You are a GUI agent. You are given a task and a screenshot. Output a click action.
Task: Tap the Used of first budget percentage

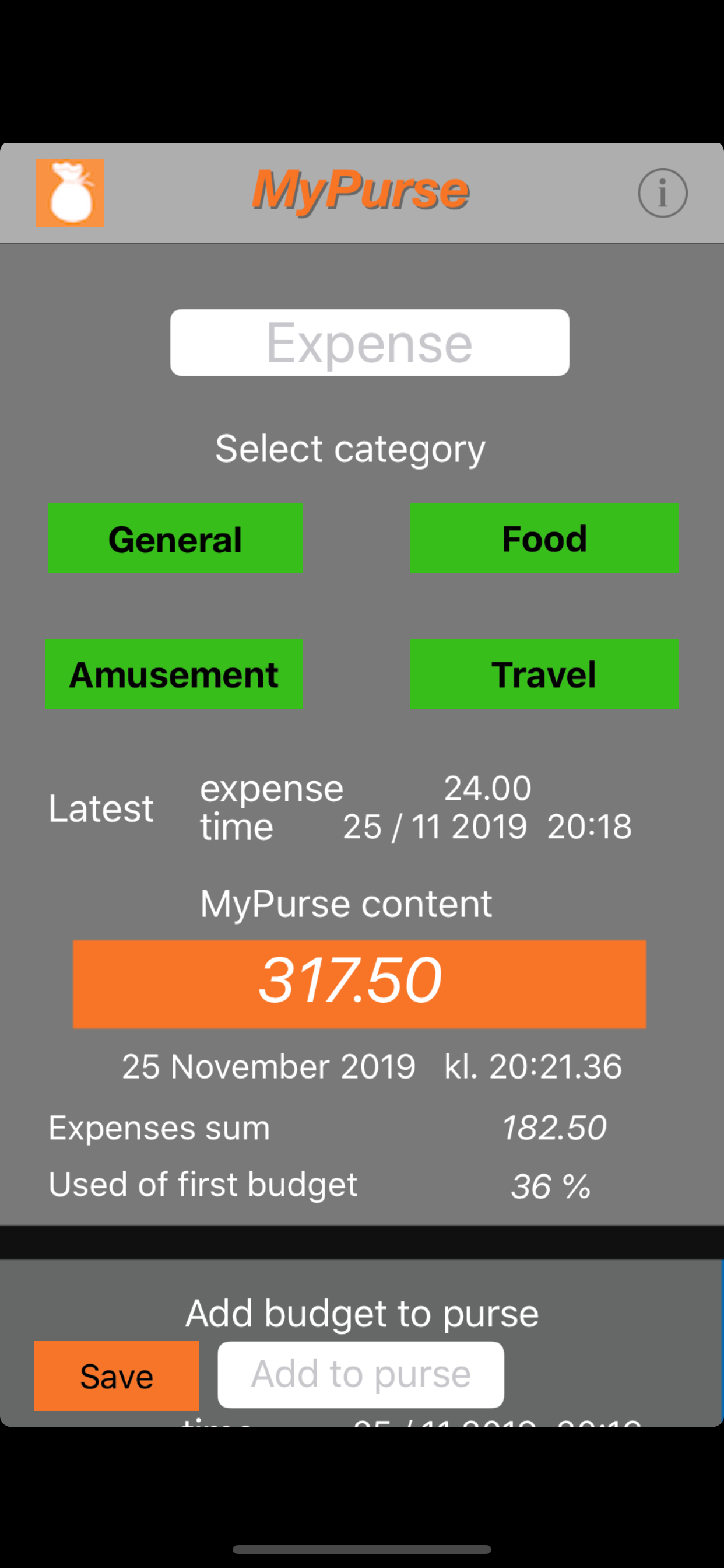pos(551,1185)
